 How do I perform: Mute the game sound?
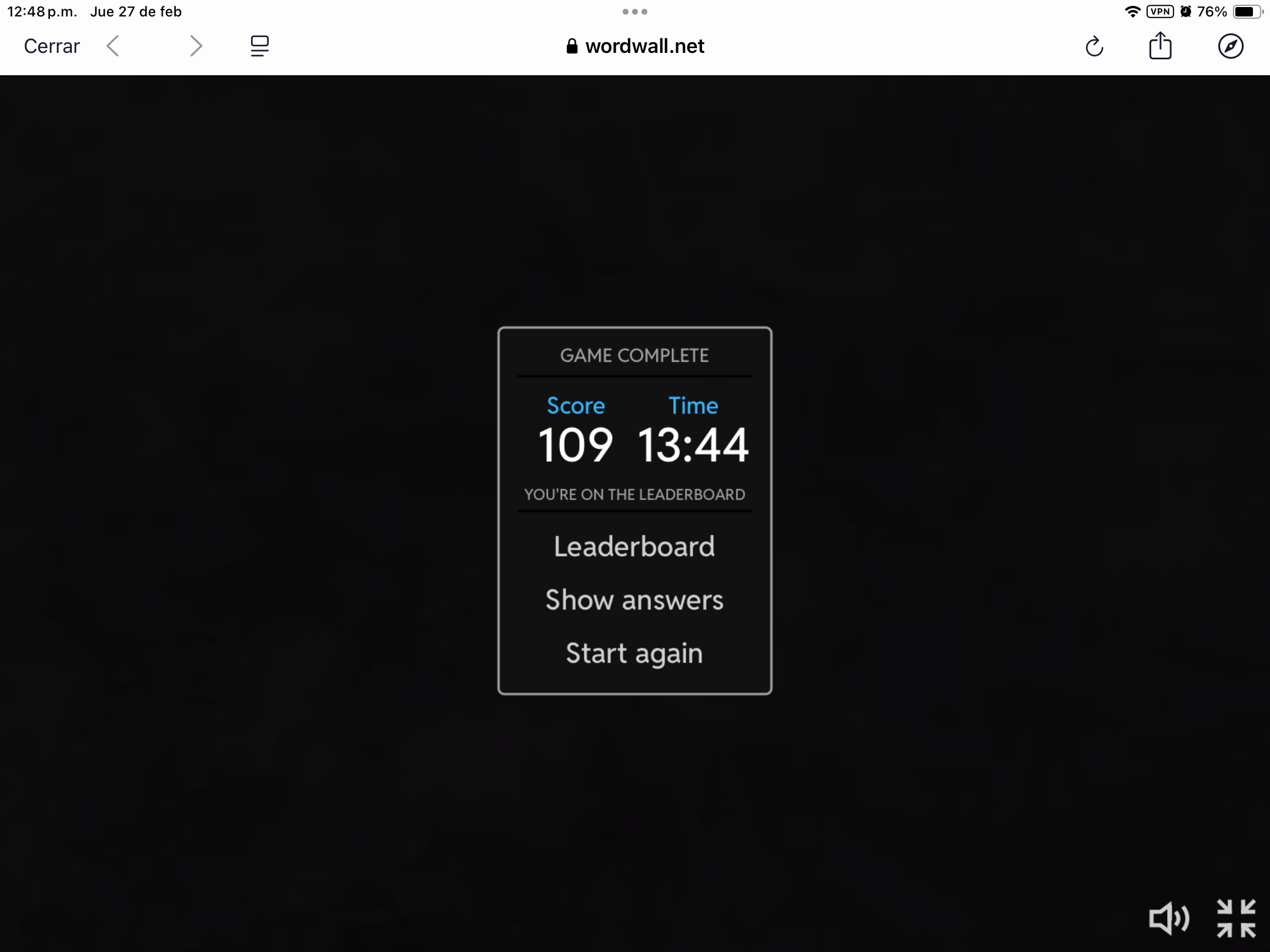(1169, 918)
